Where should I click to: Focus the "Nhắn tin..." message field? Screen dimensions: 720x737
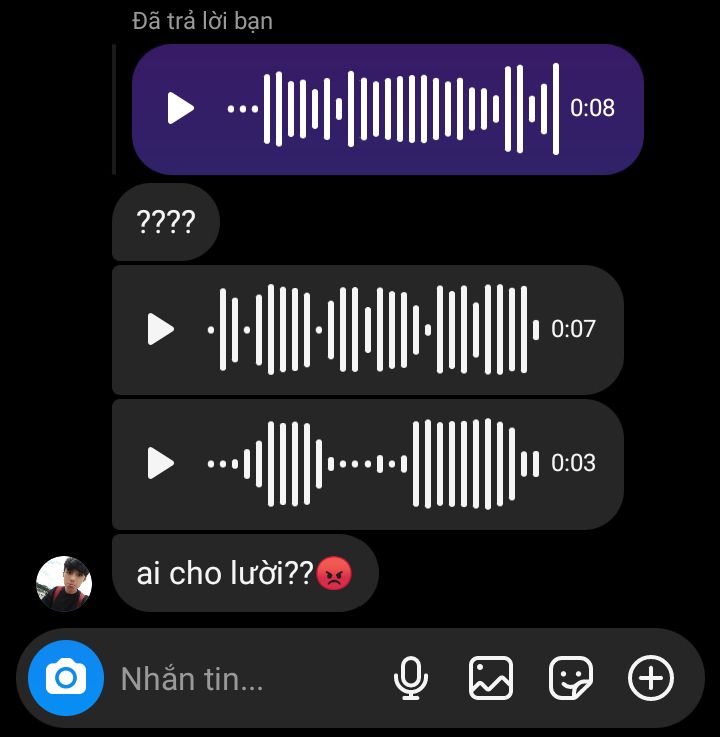[240, 679]
